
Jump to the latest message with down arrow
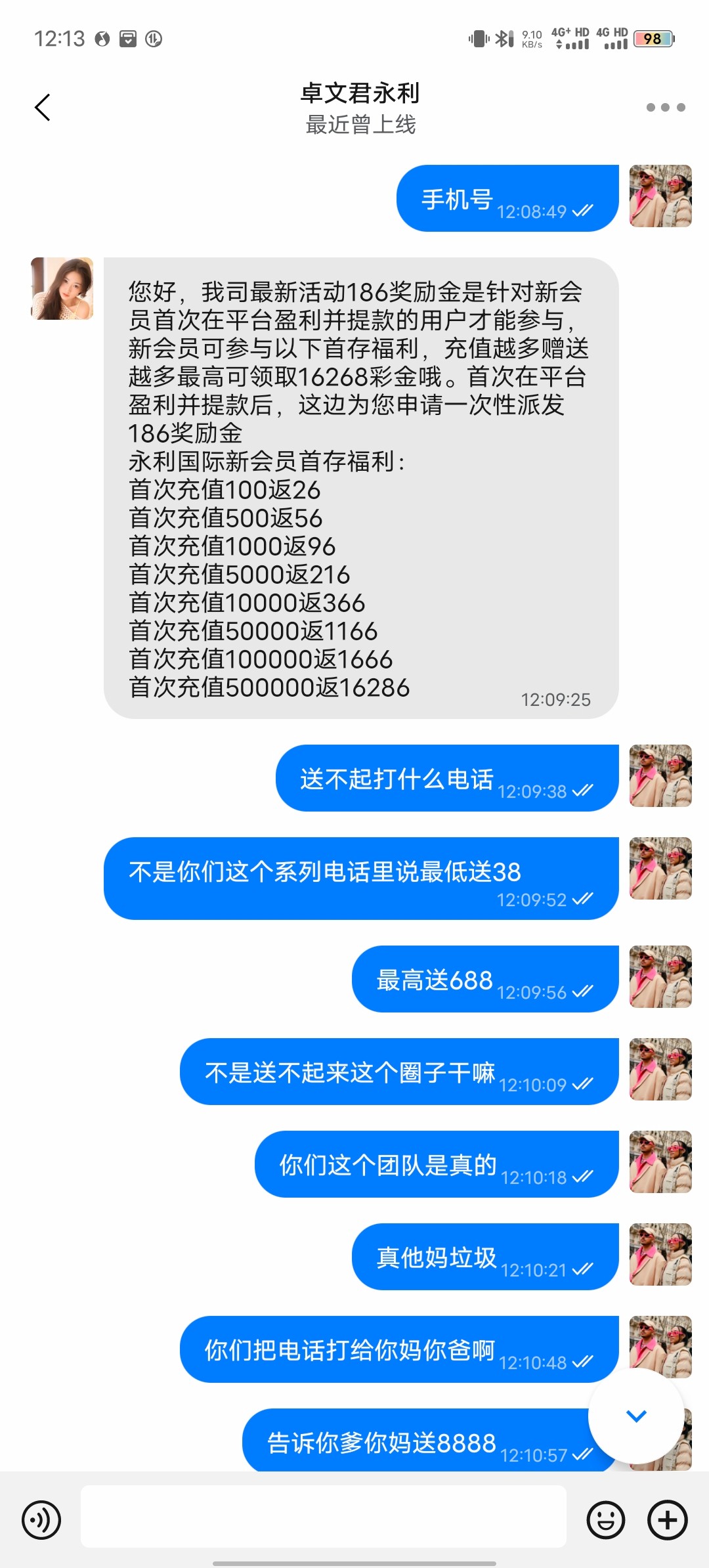click(635, 1415)
